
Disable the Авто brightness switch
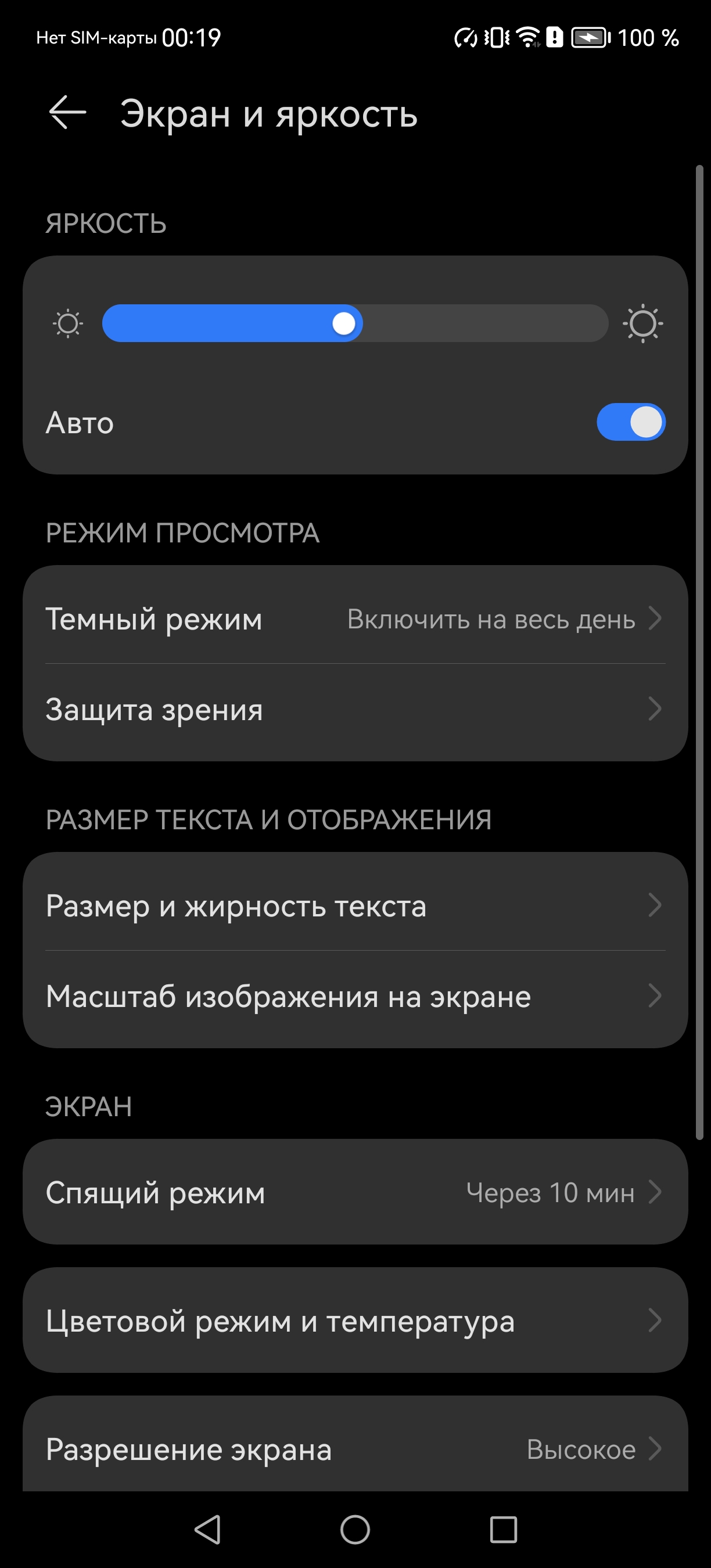tap(630, 422)
